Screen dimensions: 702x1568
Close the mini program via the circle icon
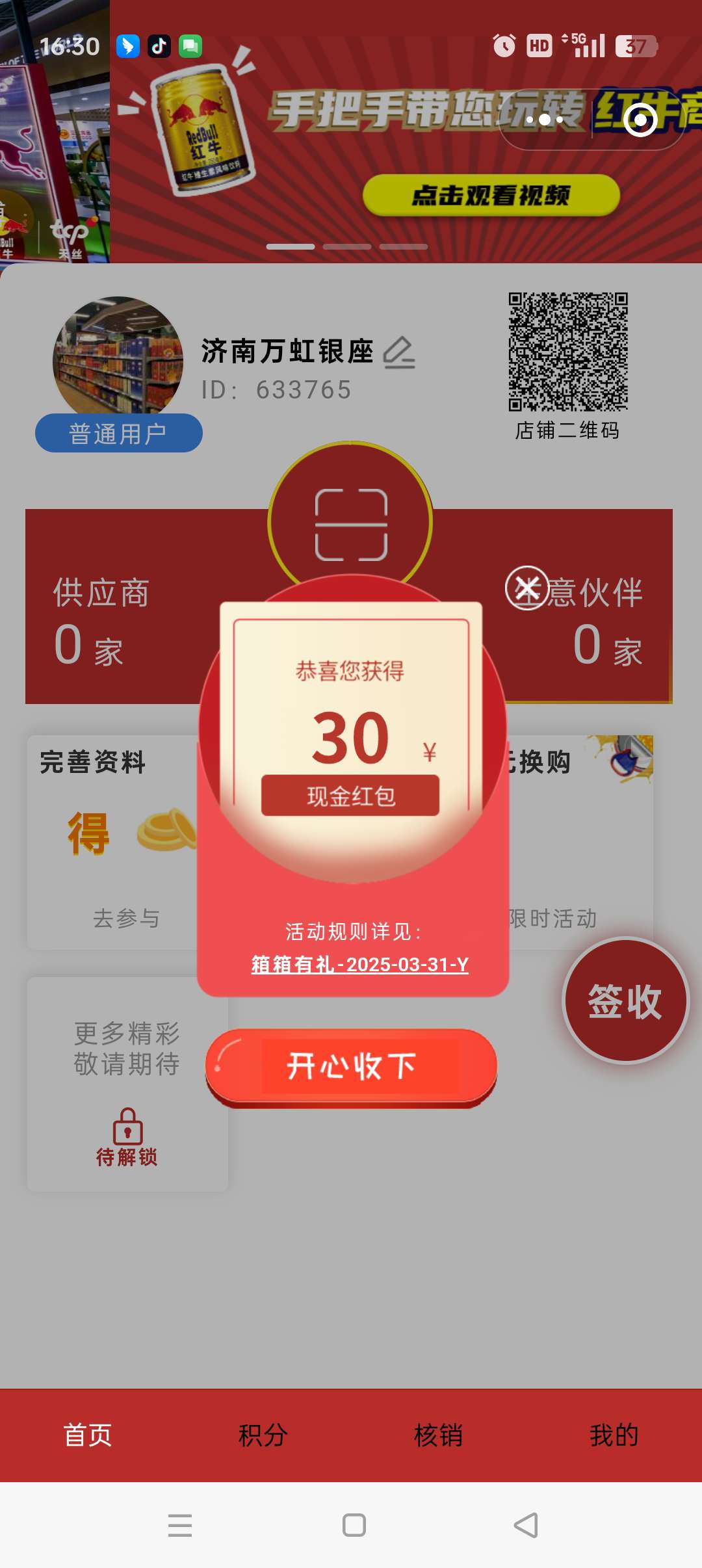click(640, 120)
